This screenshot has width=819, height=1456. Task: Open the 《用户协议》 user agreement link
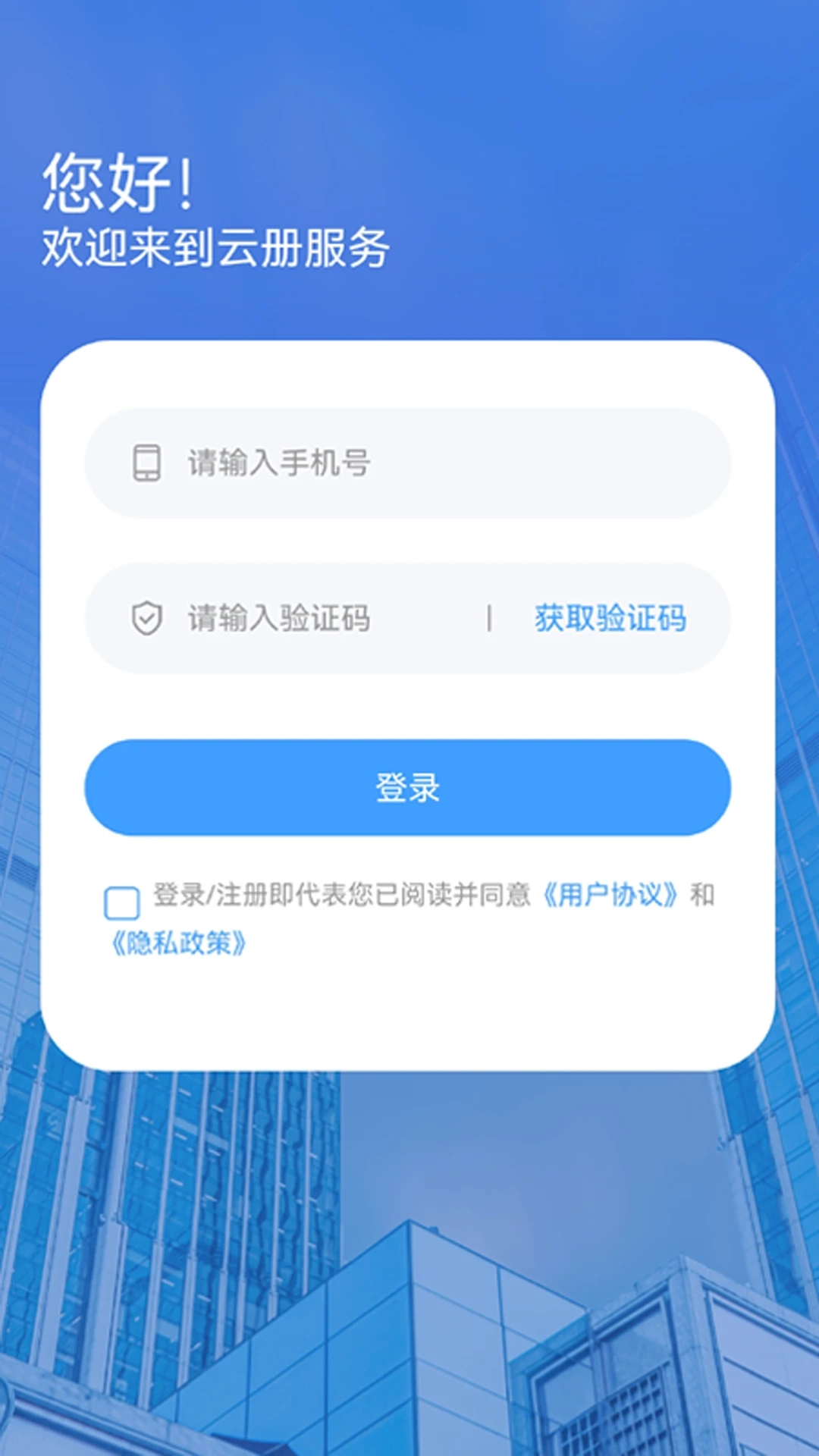tap(610, 896)
